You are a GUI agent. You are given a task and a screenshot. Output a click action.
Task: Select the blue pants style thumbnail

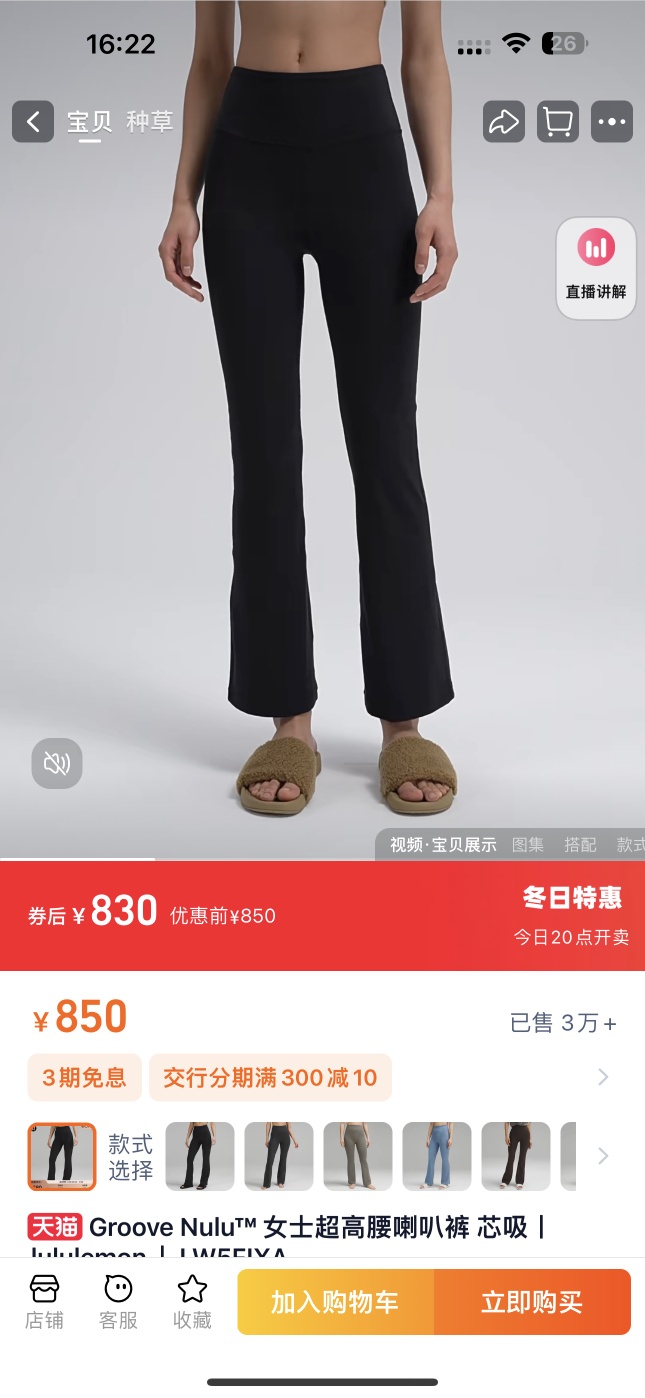tap(437, 1156)
